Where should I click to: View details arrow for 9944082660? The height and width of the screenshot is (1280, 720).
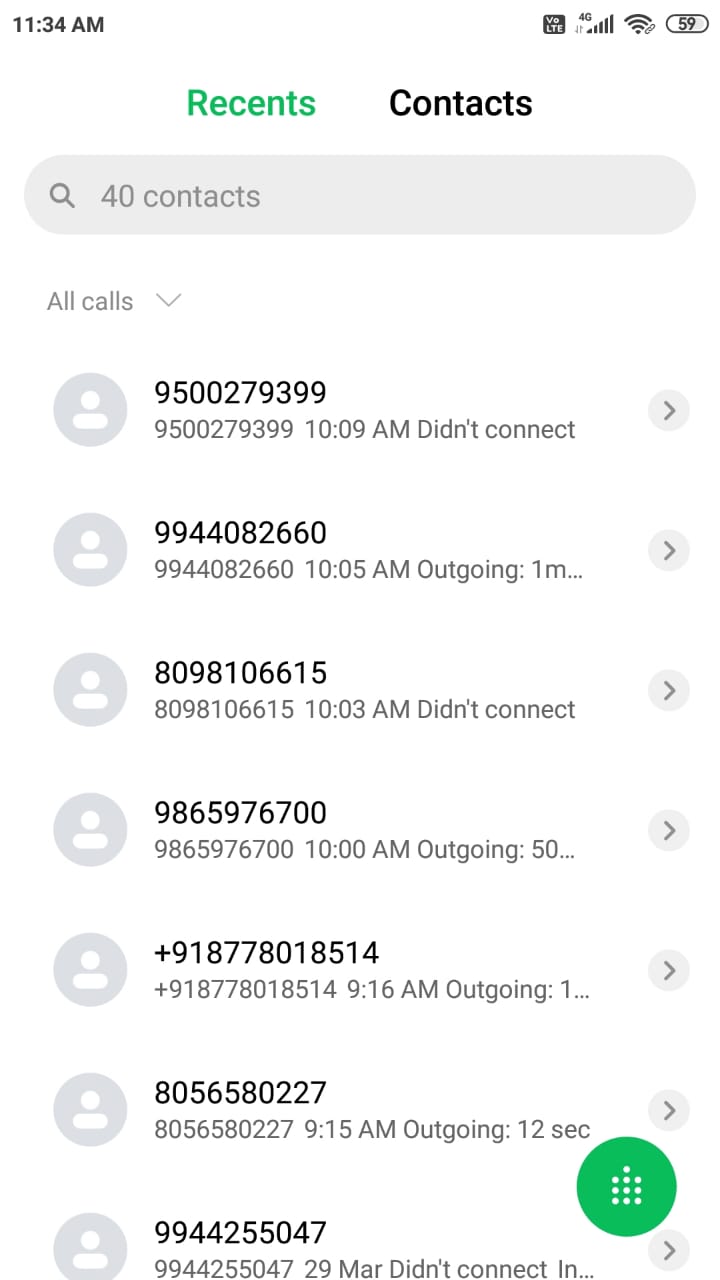coord(669,550)
